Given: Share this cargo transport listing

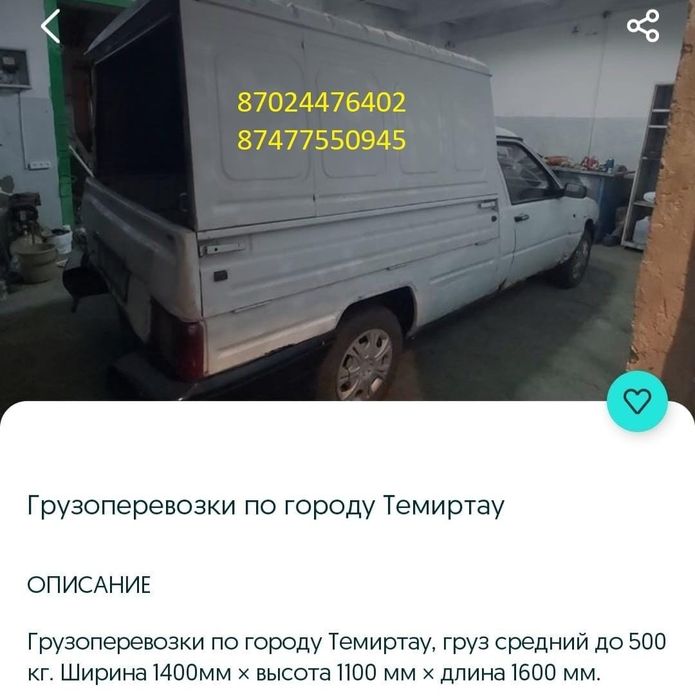Looking at the screenshot, I should [x=643, y=26].
